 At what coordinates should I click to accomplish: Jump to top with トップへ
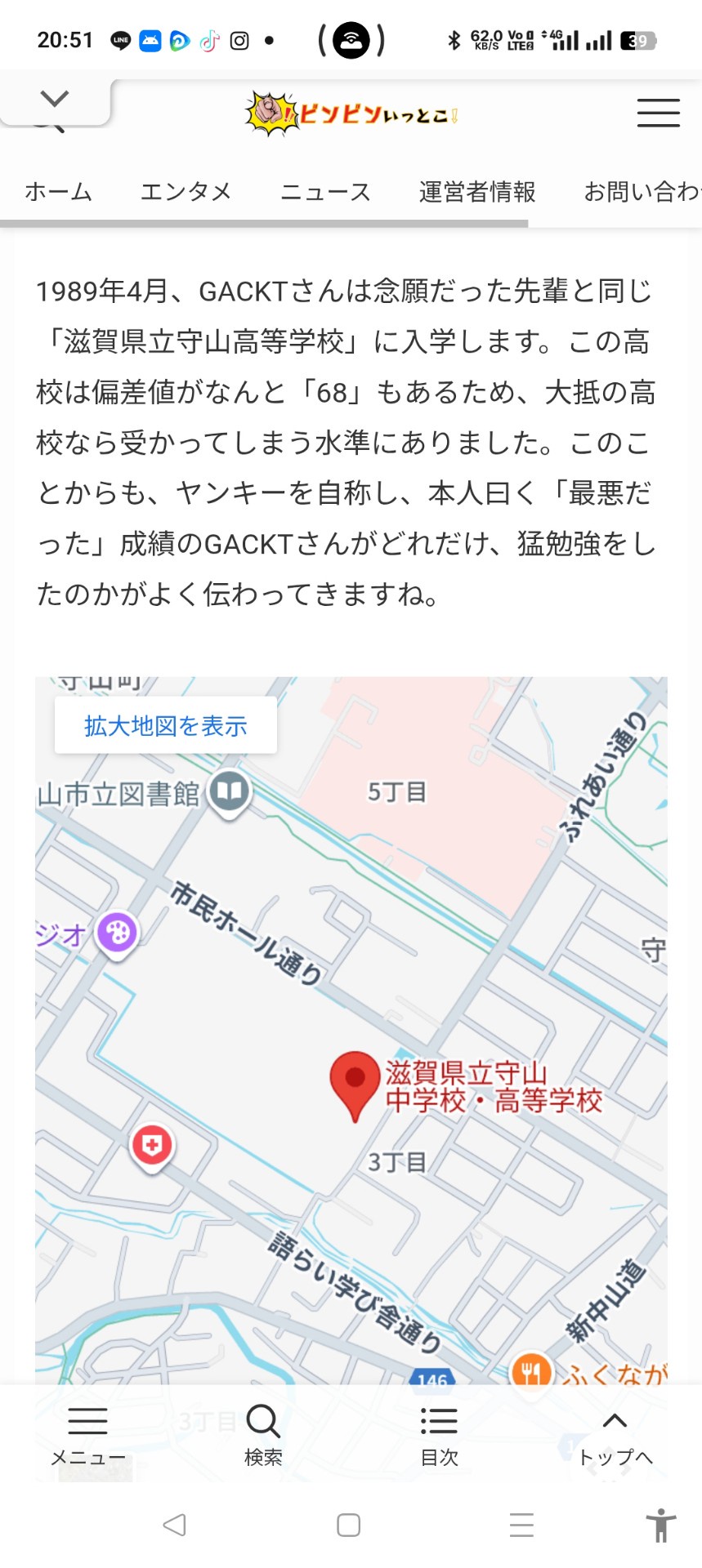click(x=615, y=1436)
